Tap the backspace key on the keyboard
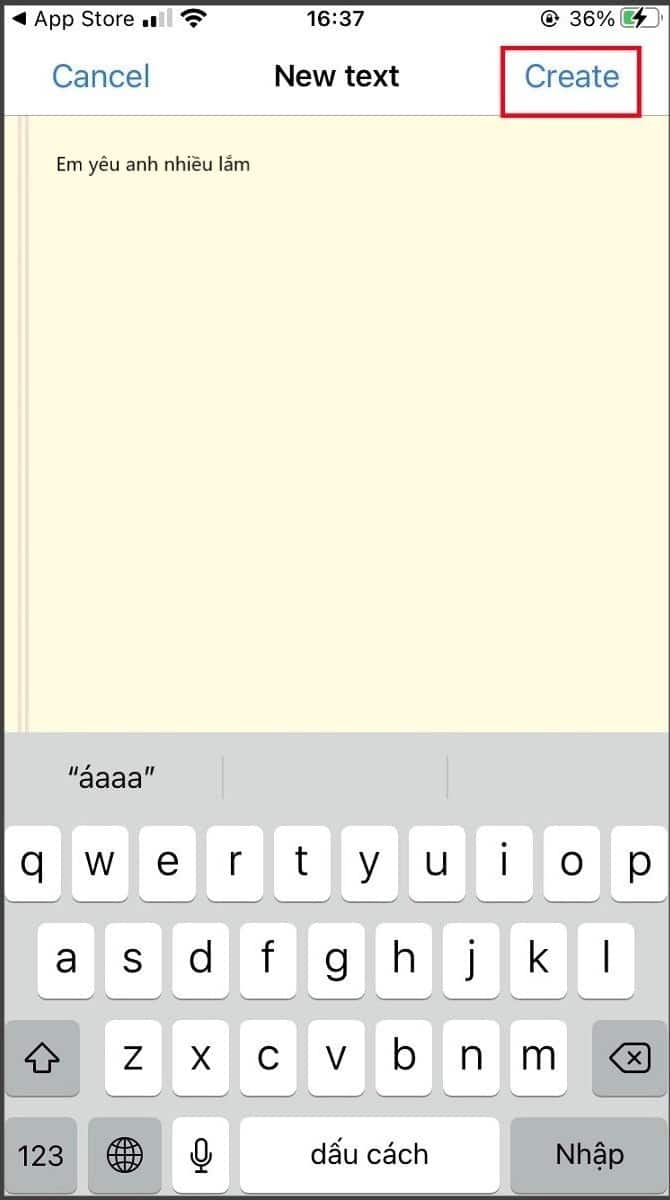The width and height of the screenshot is (670, 1200). tap(628, 1057)
